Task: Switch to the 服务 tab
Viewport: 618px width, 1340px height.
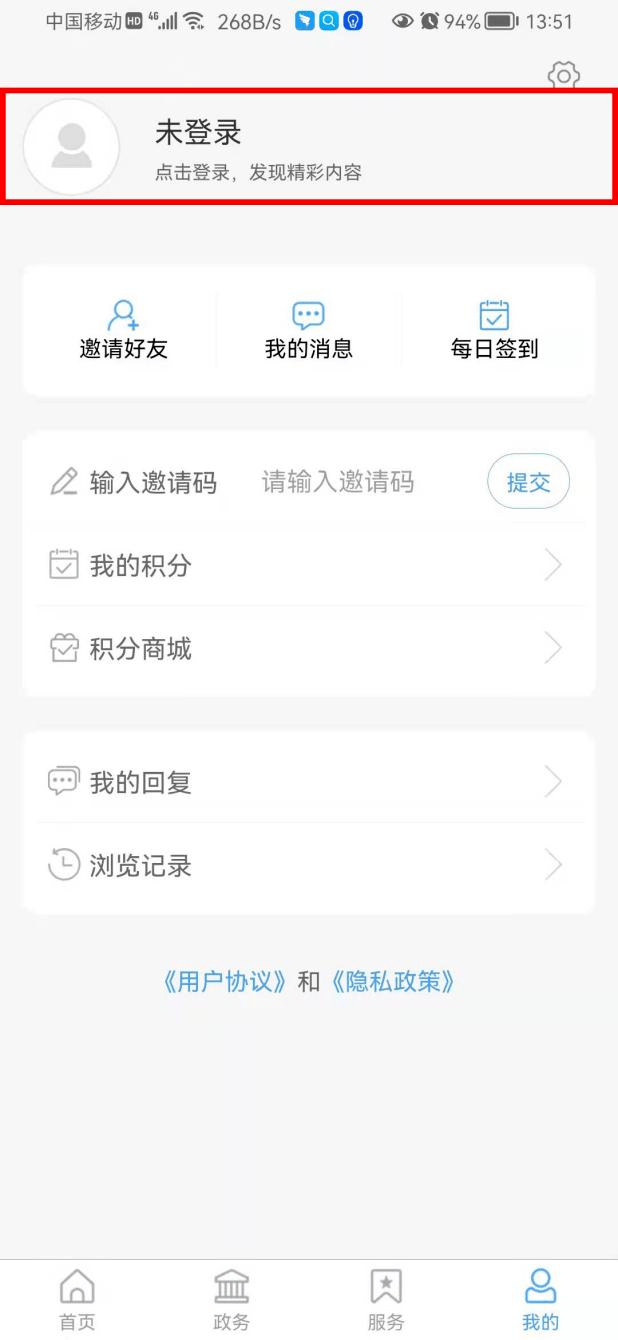Action: point(386,1299)
